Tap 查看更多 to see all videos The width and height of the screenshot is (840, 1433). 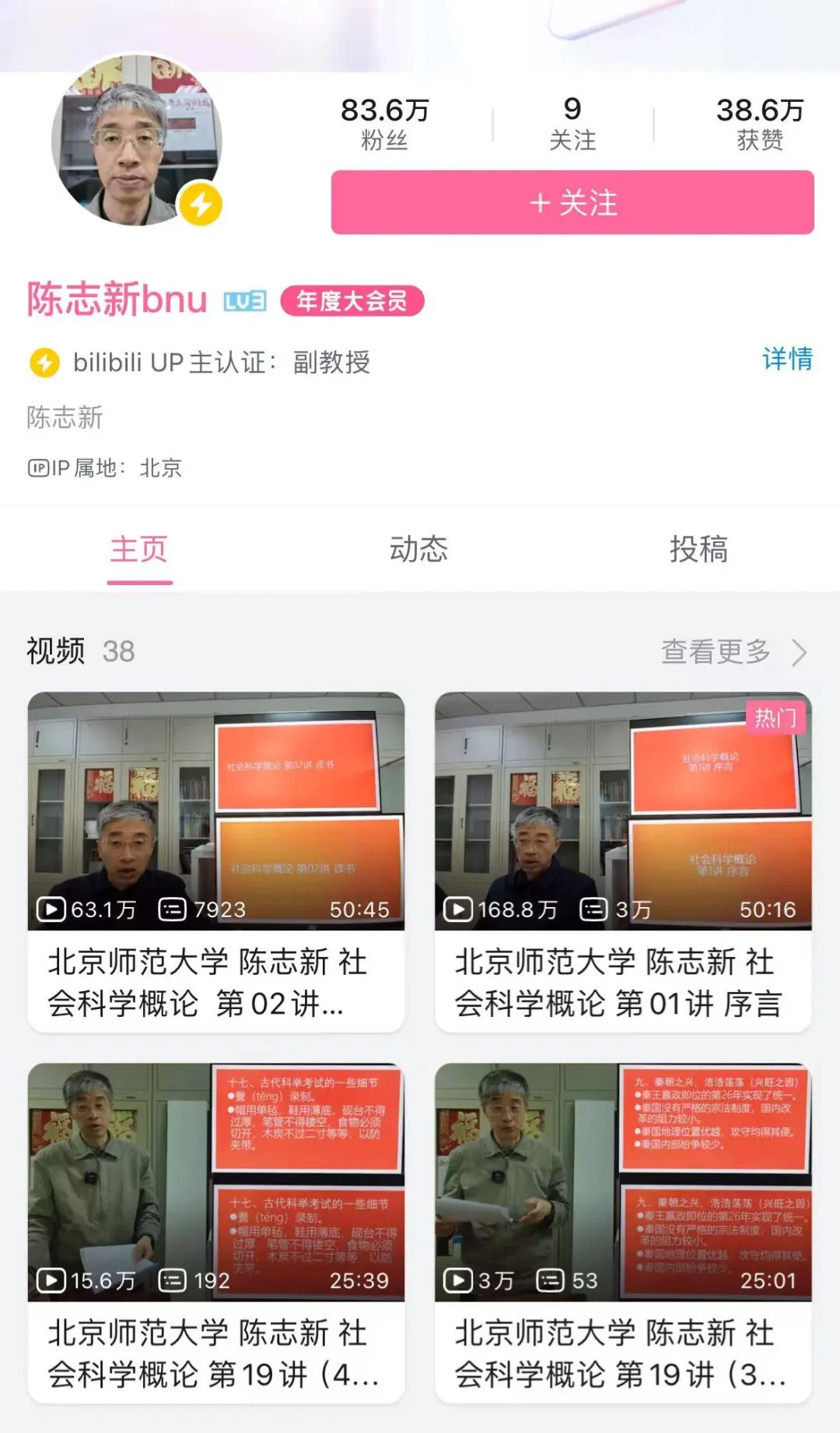coord(732,652)
